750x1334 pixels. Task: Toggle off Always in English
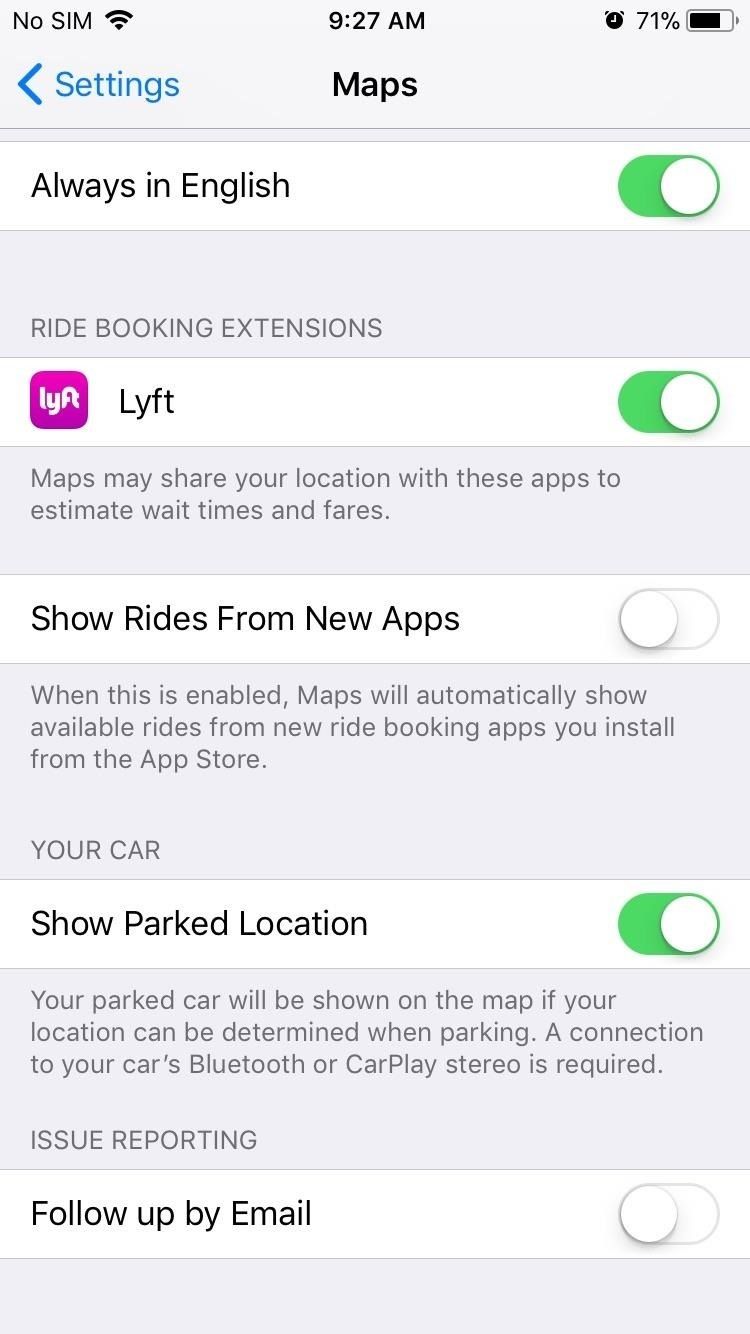667,185
